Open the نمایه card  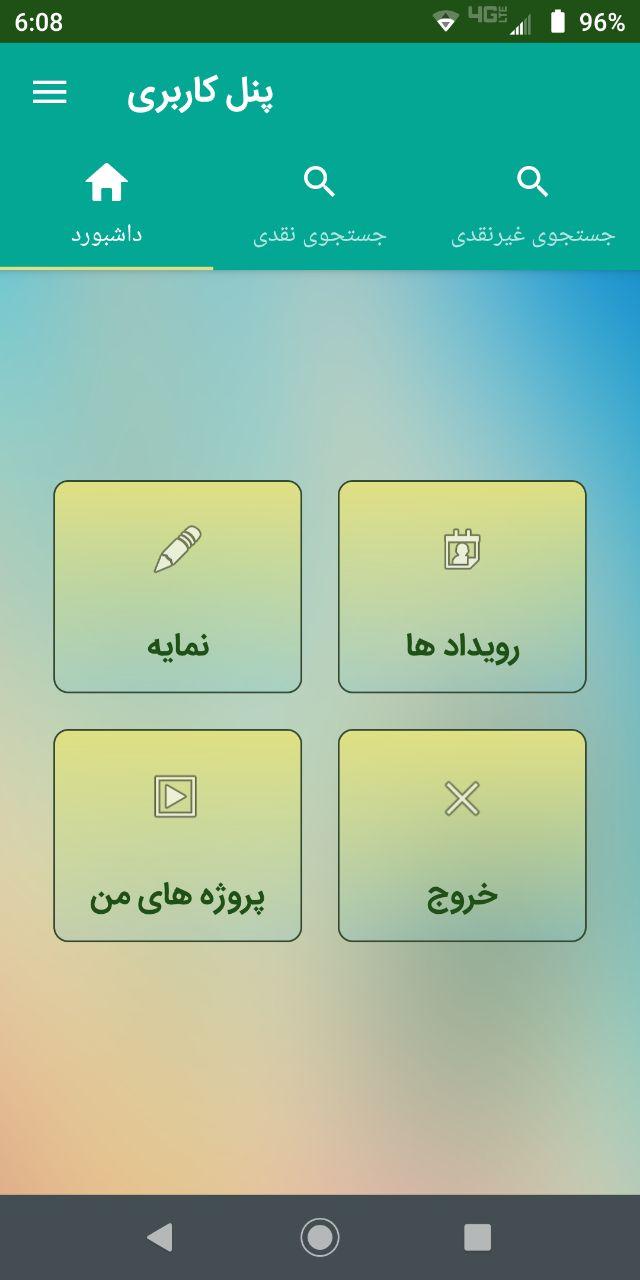[177, 587]
